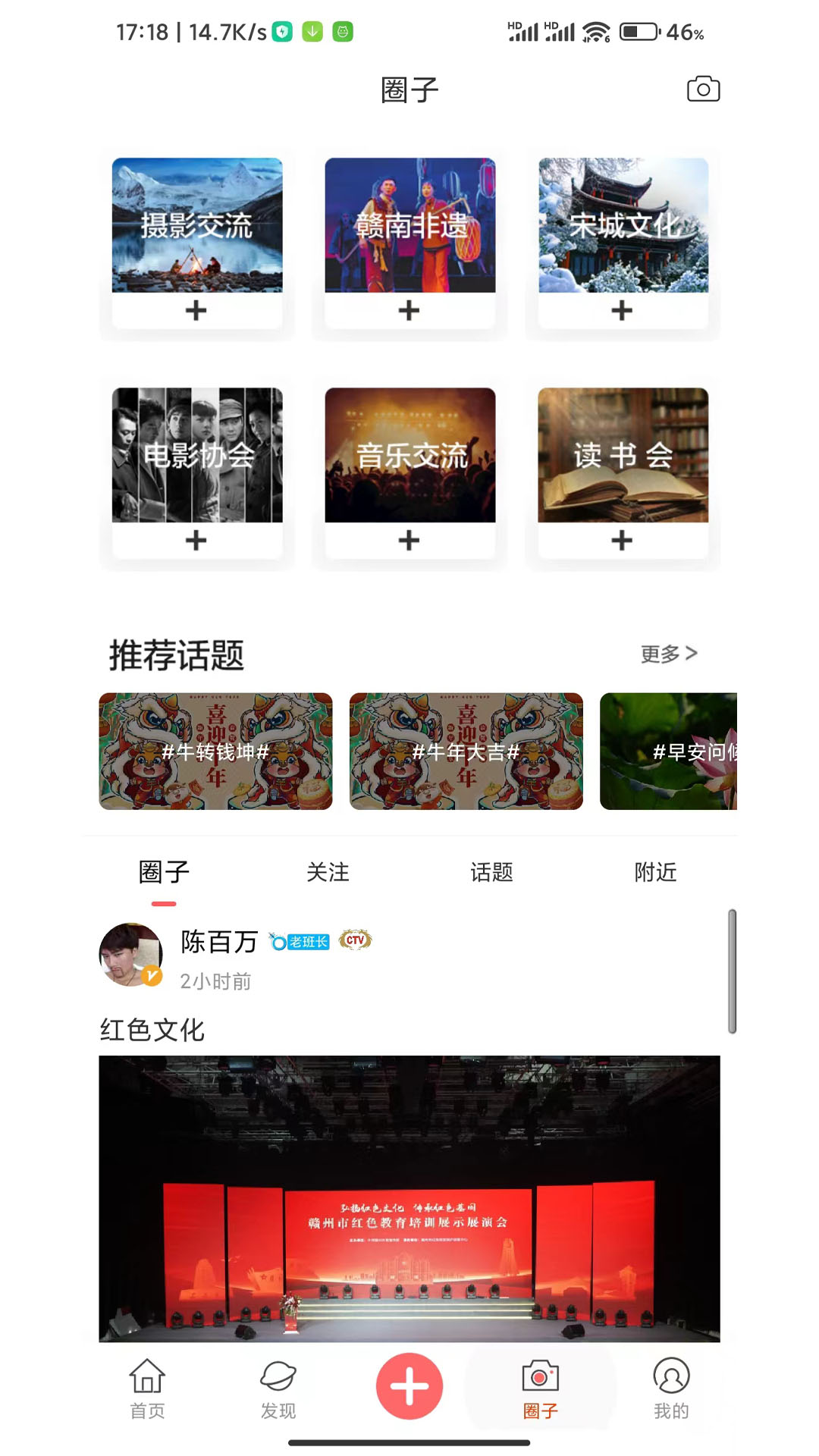
Task: Open 我的 profile tab
Action: pos(671,1389)
